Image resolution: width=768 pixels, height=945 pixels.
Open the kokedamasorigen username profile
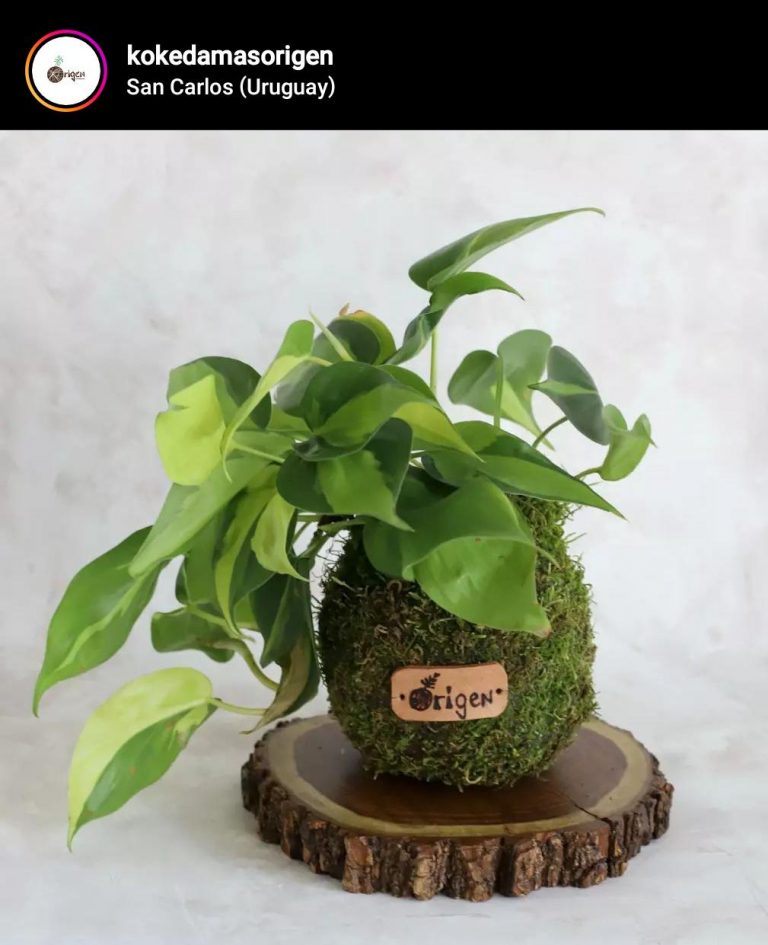point(230,56)
